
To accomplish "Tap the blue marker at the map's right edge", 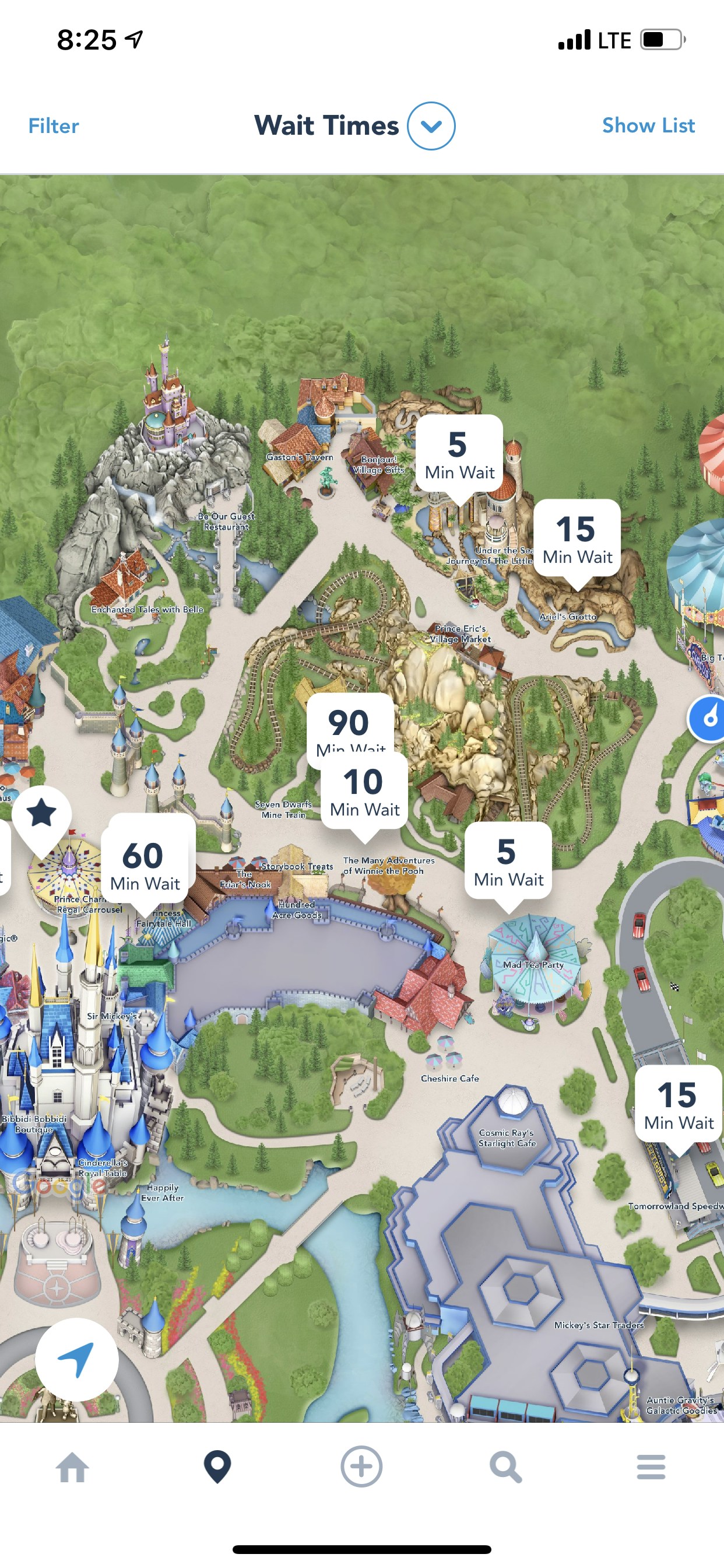I will pos(708,718).
